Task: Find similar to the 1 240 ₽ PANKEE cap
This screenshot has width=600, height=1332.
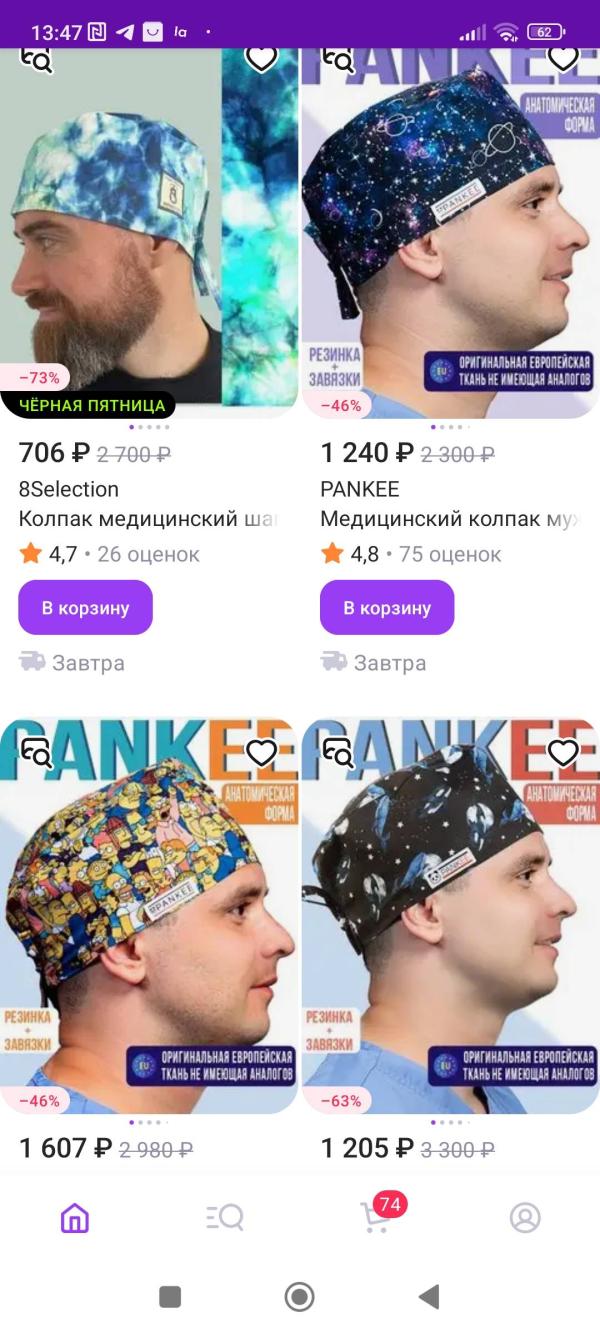Action: [x=339, y=60]
